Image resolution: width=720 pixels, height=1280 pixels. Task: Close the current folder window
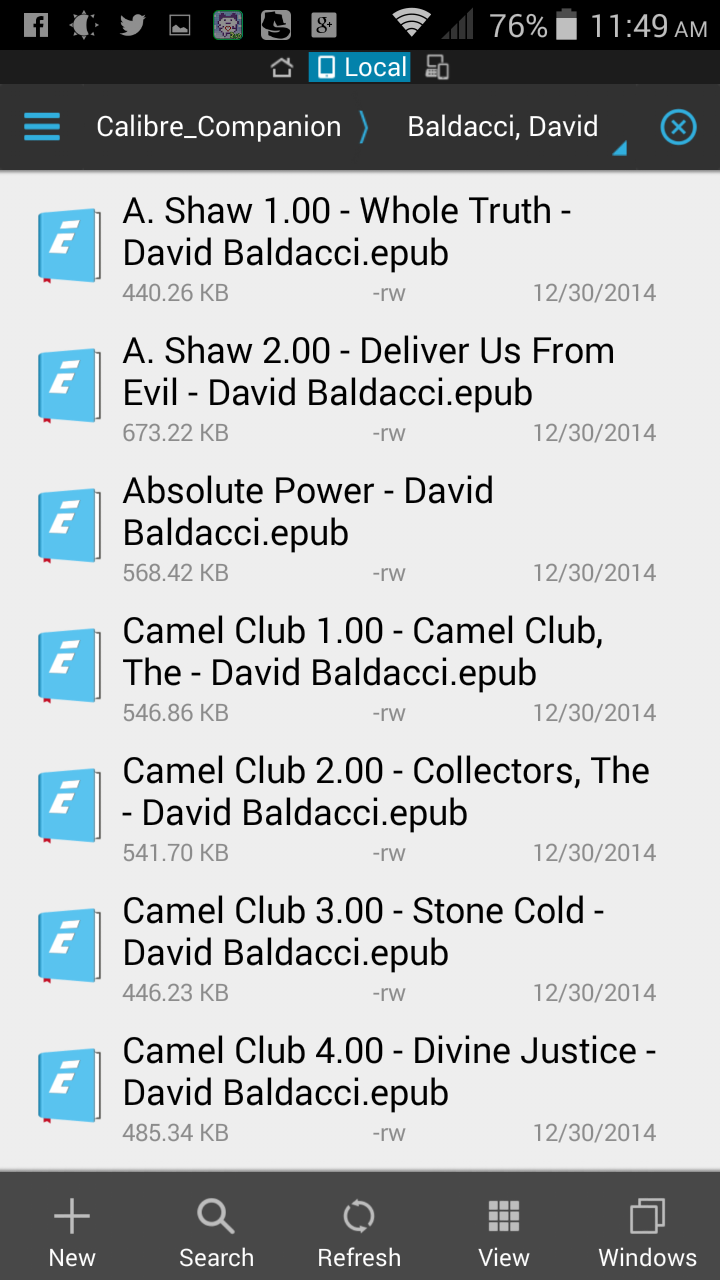678,127
